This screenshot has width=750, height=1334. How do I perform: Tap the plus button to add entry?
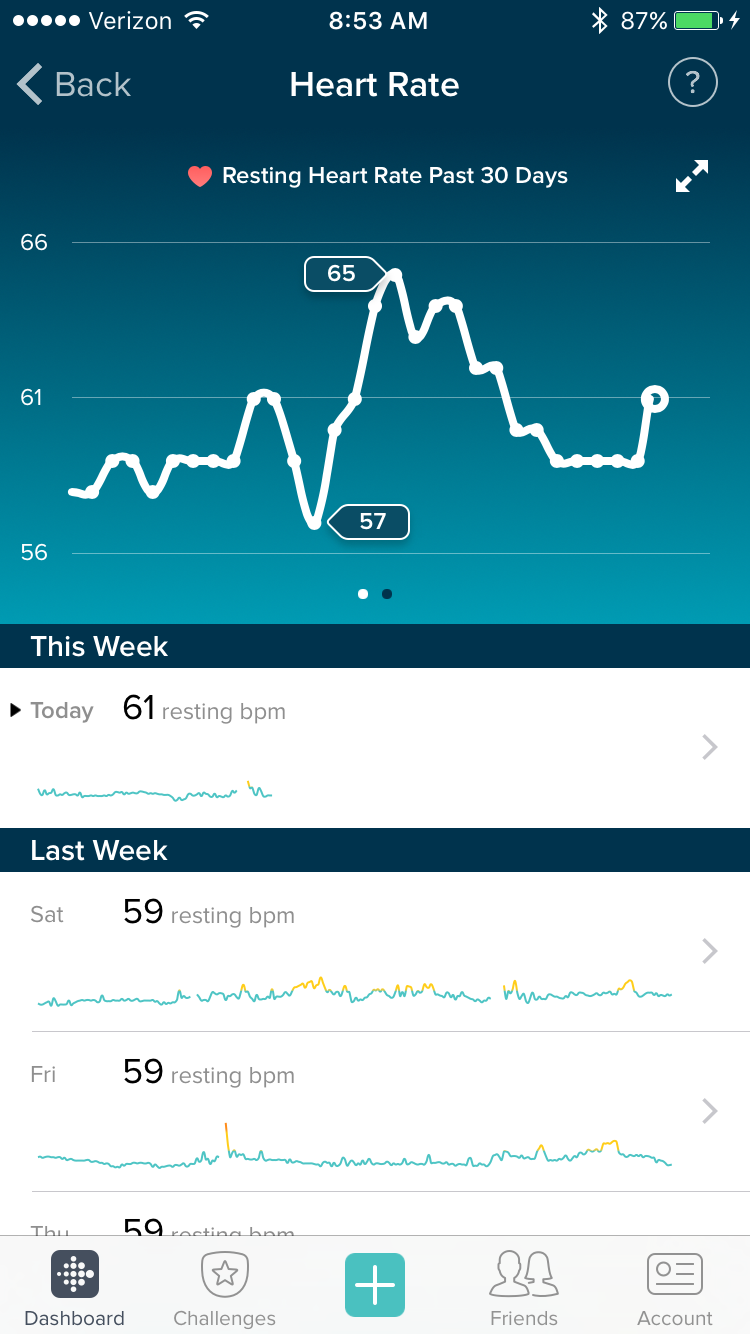[375, 1284]
